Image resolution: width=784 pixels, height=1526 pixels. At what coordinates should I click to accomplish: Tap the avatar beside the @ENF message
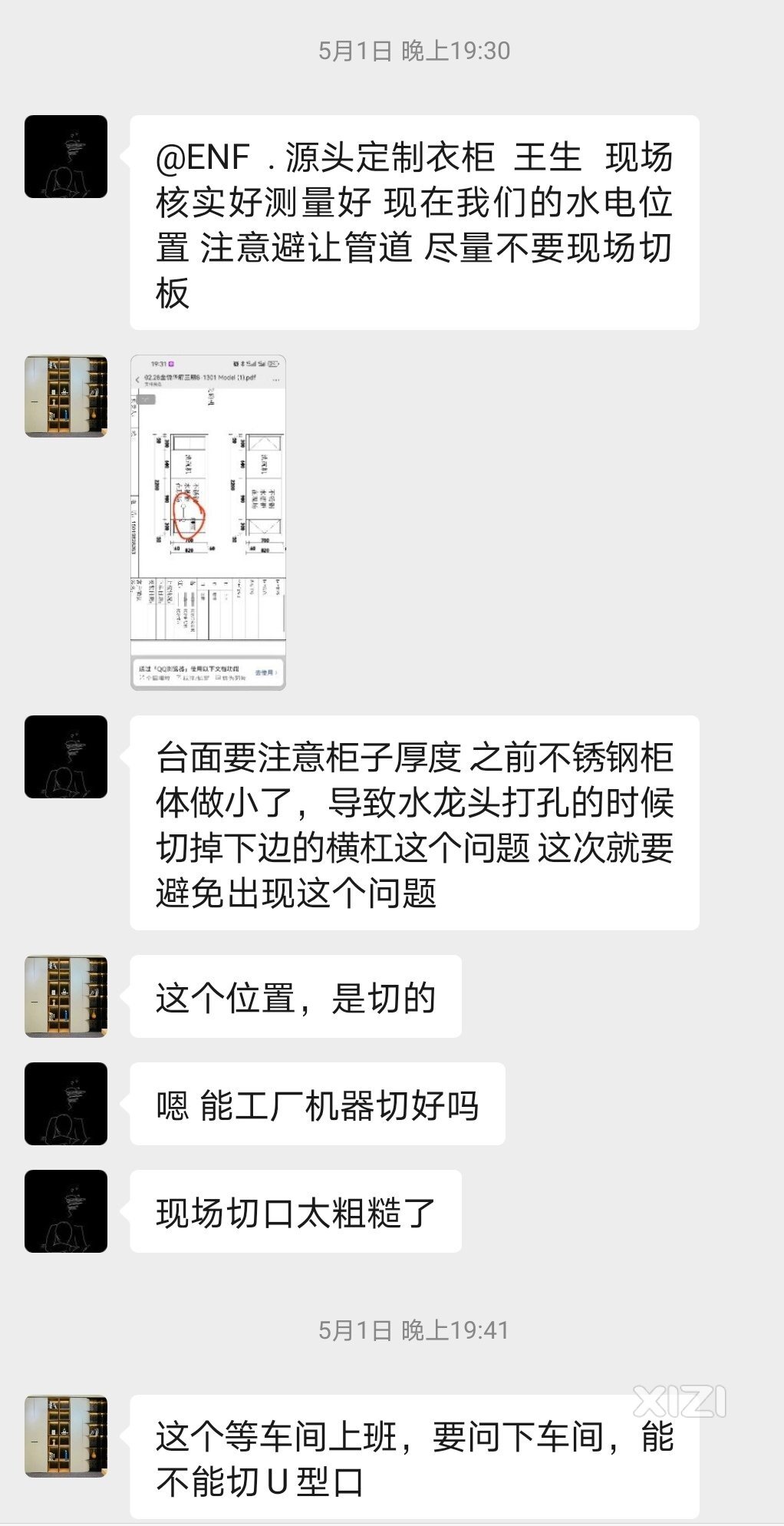[x=66, y=157]
